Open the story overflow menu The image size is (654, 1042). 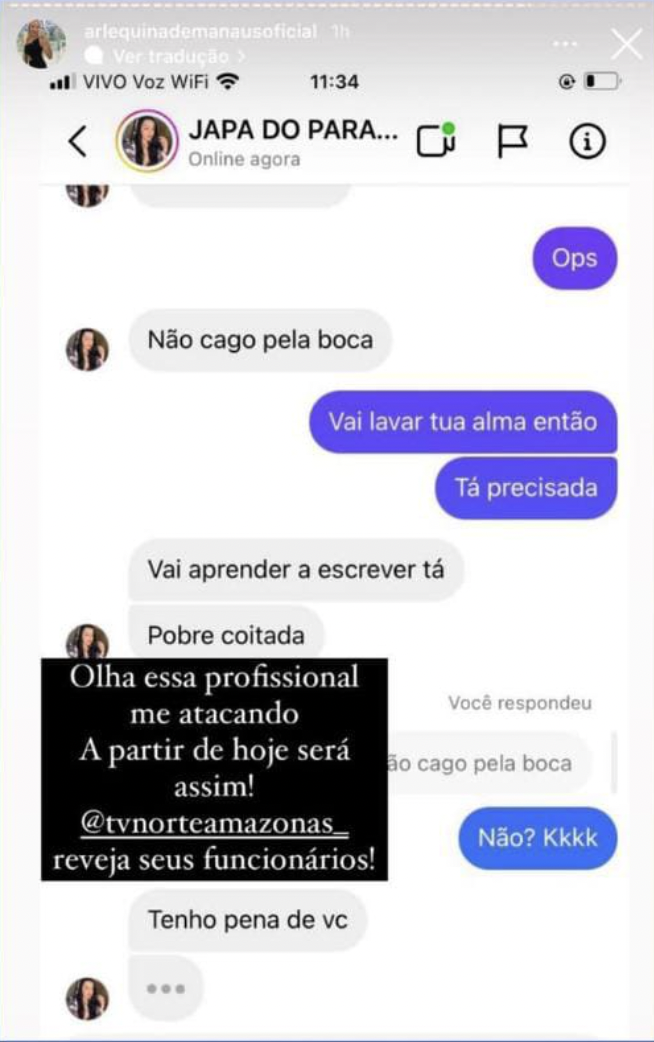[566, 45]
